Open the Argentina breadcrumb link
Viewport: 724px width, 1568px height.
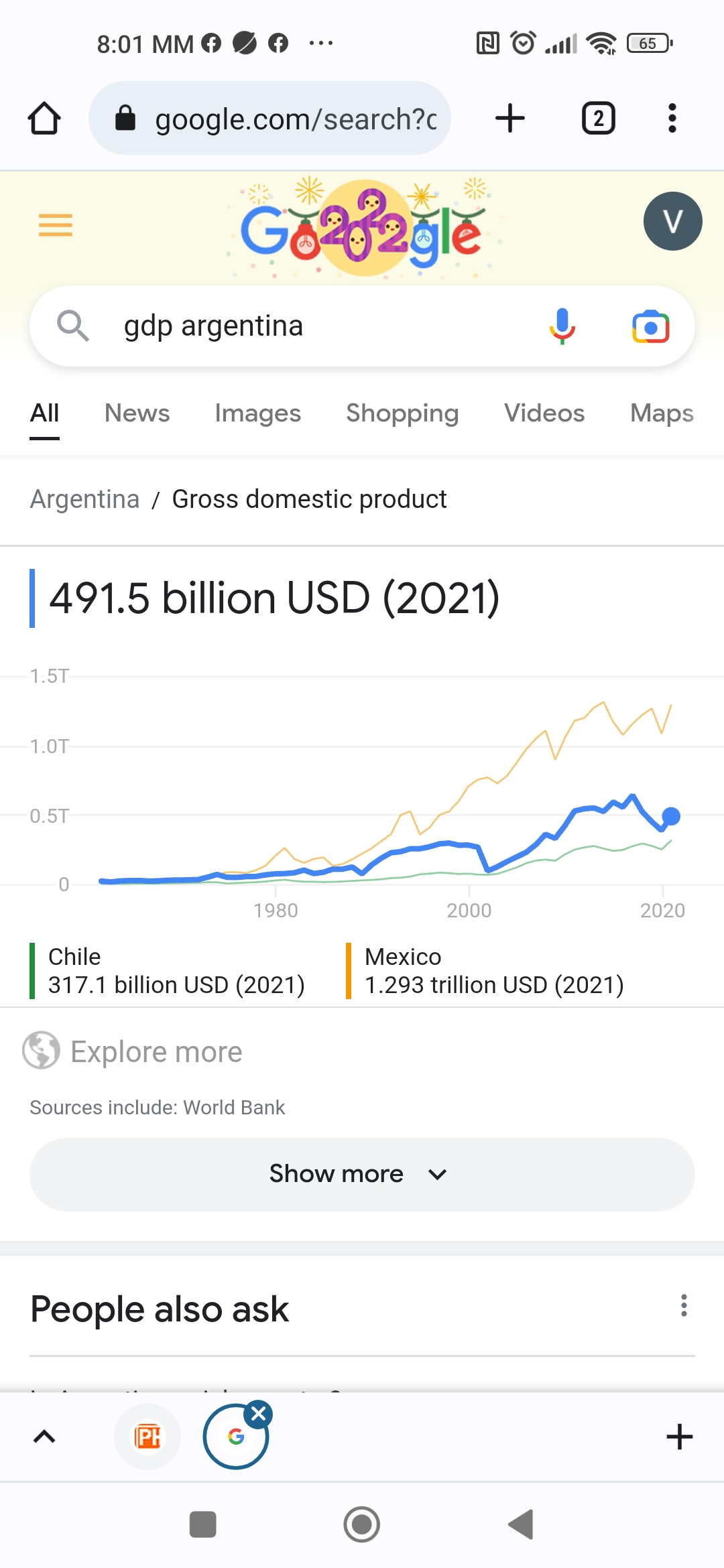84,499
